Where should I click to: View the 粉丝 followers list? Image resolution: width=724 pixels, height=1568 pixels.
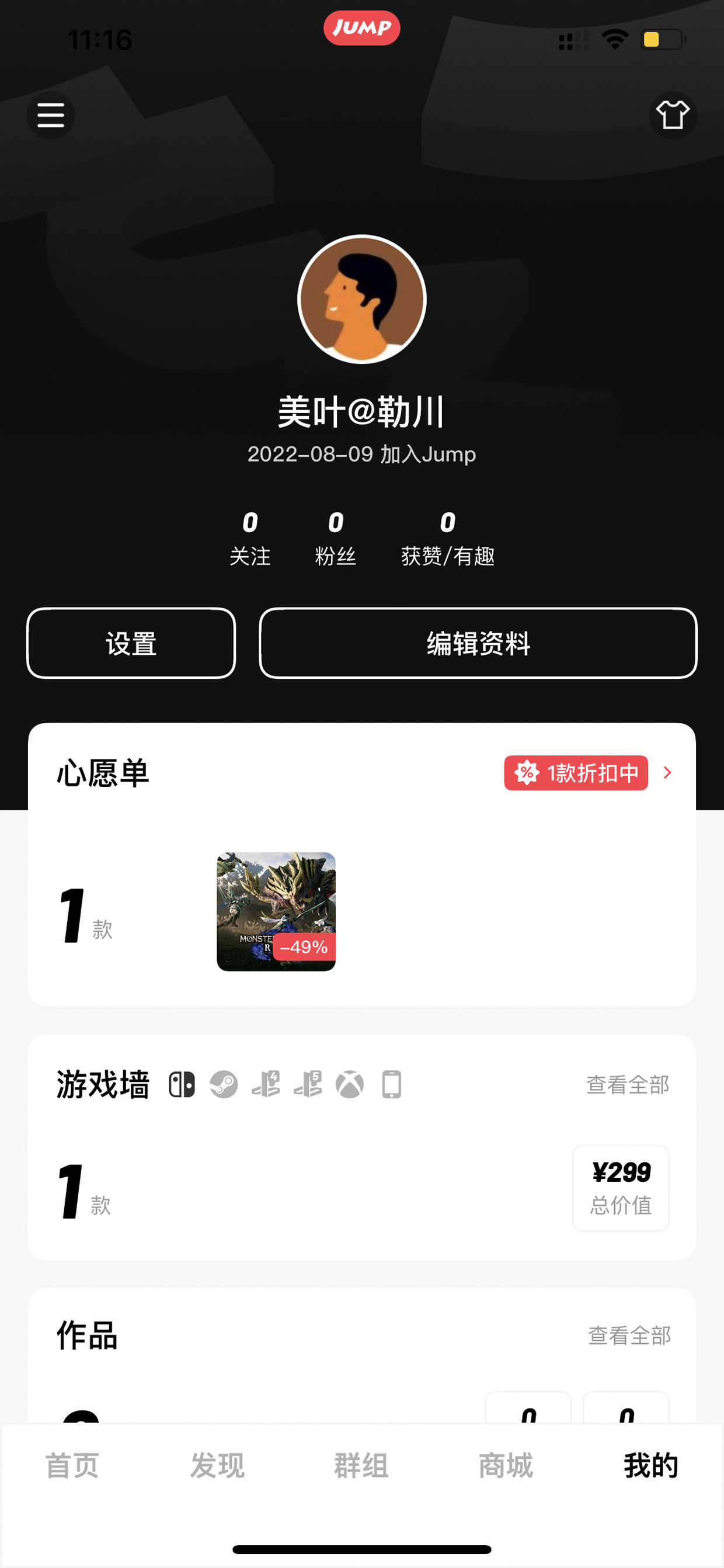[335, 539]
